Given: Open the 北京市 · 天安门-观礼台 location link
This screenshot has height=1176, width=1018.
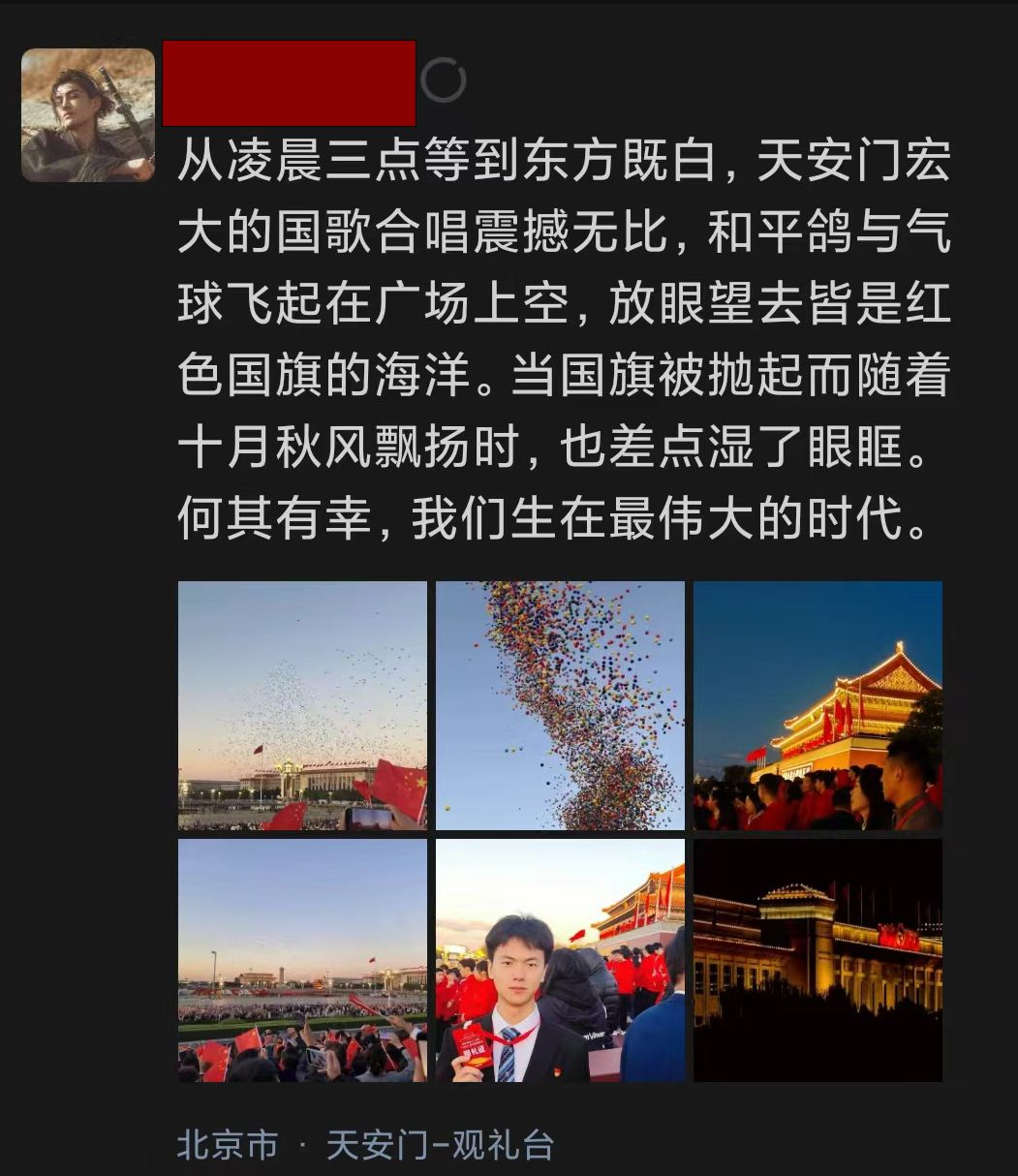Looking at the screenshot, I should (x=365, y=1145).
